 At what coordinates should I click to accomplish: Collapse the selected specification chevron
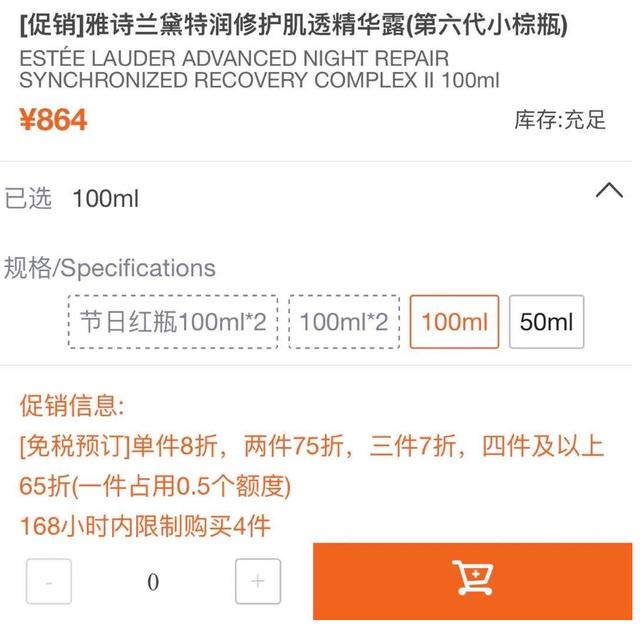tap(609, 192)
